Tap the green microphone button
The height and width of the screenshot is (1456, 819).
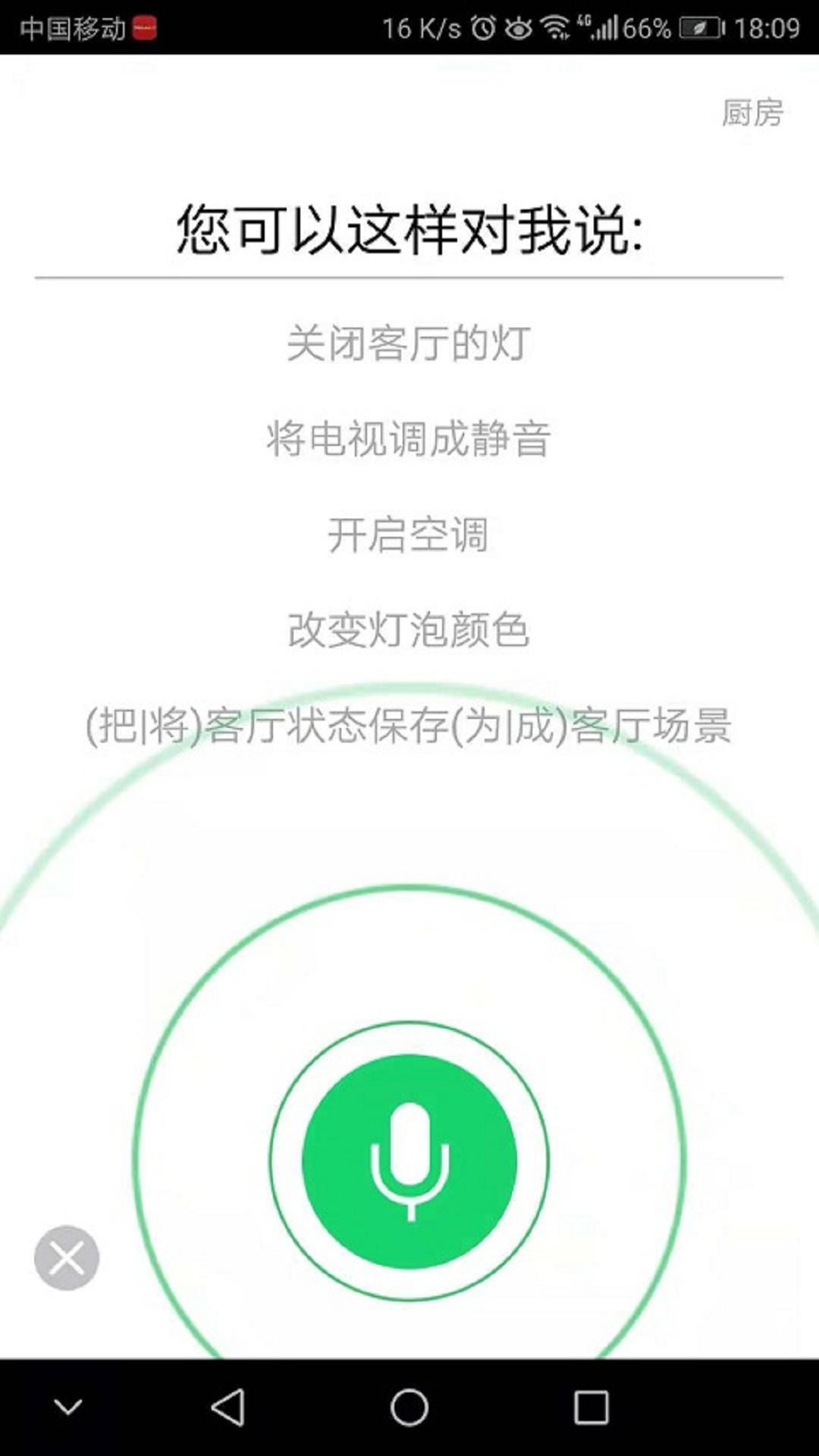pyautogui.click(x=409, y=1161)
